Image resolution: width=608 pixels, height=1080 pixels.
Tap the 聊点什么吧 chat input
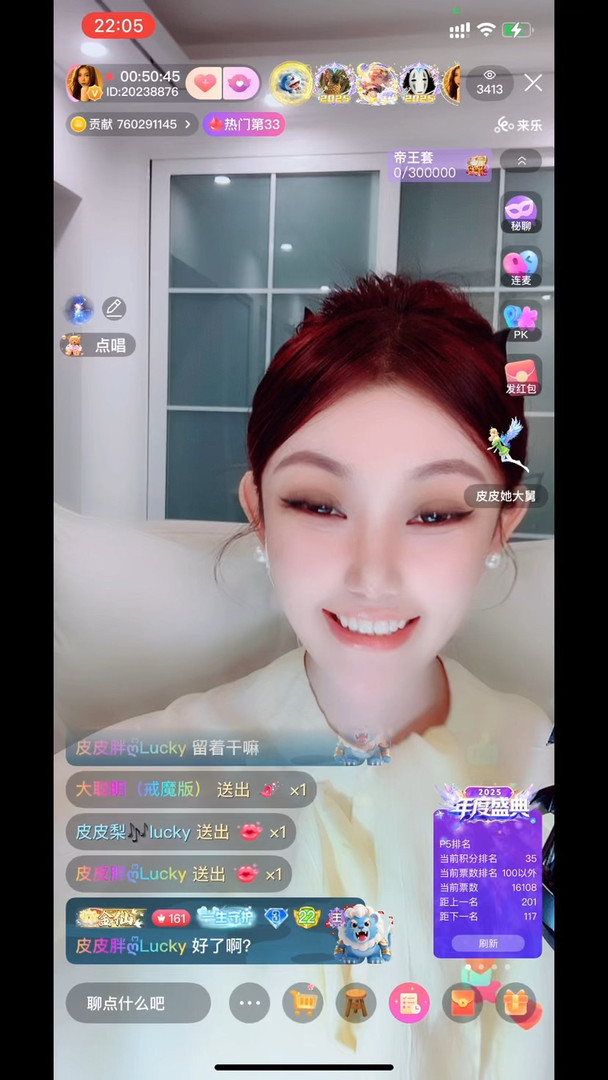click(x=138, y=1003)
